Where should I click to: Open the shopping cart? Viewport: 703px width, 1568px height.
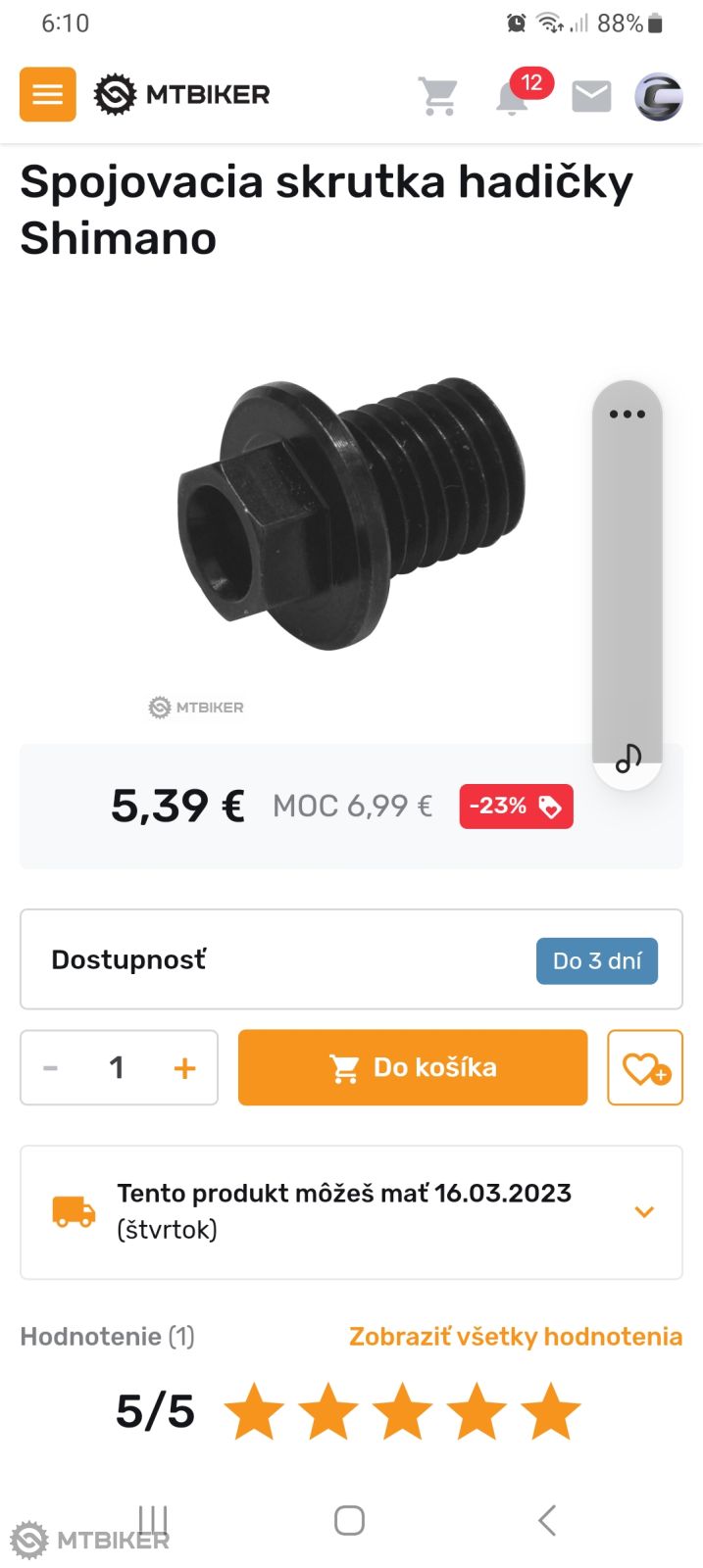438,96
